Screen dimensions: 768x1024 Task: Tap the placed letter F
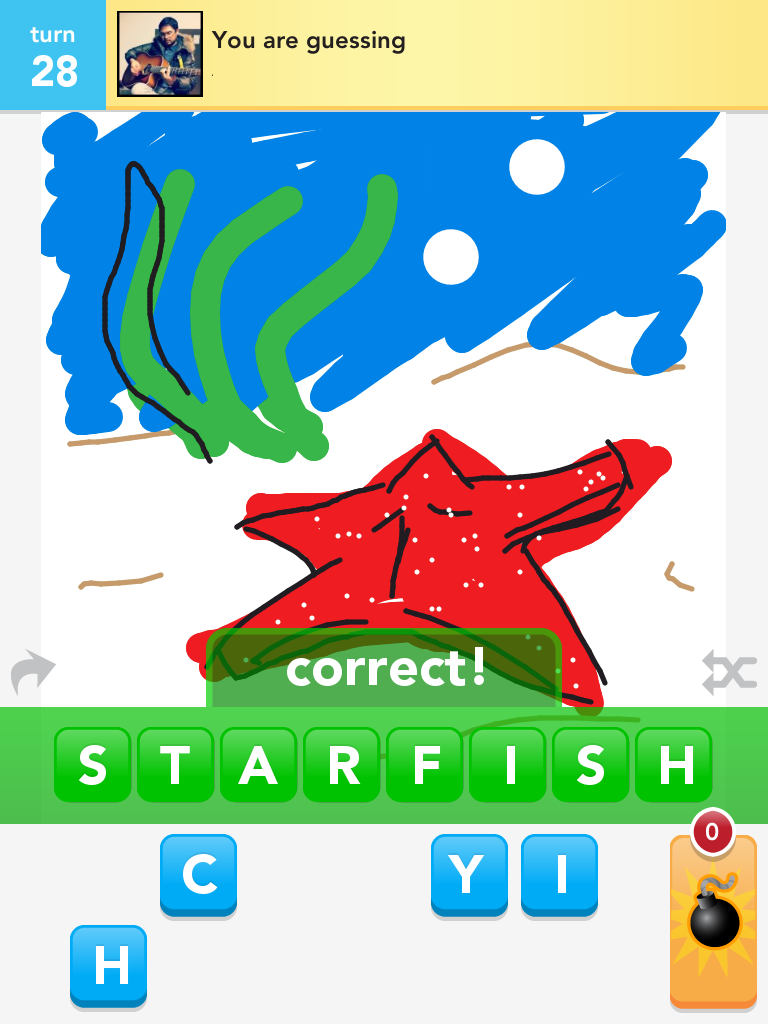425,765
